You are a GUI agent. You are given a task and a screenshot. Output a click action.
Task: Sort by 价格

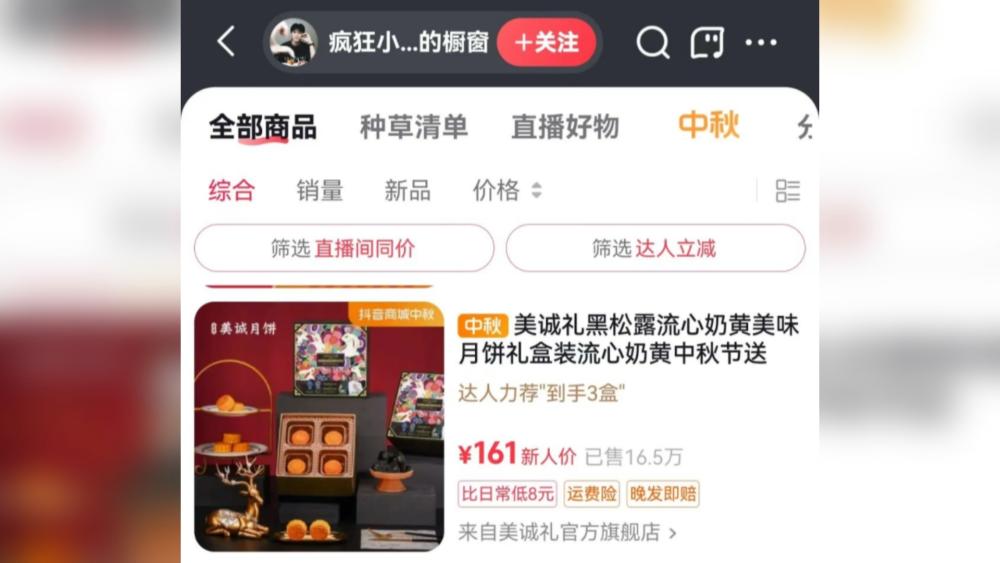507,190
